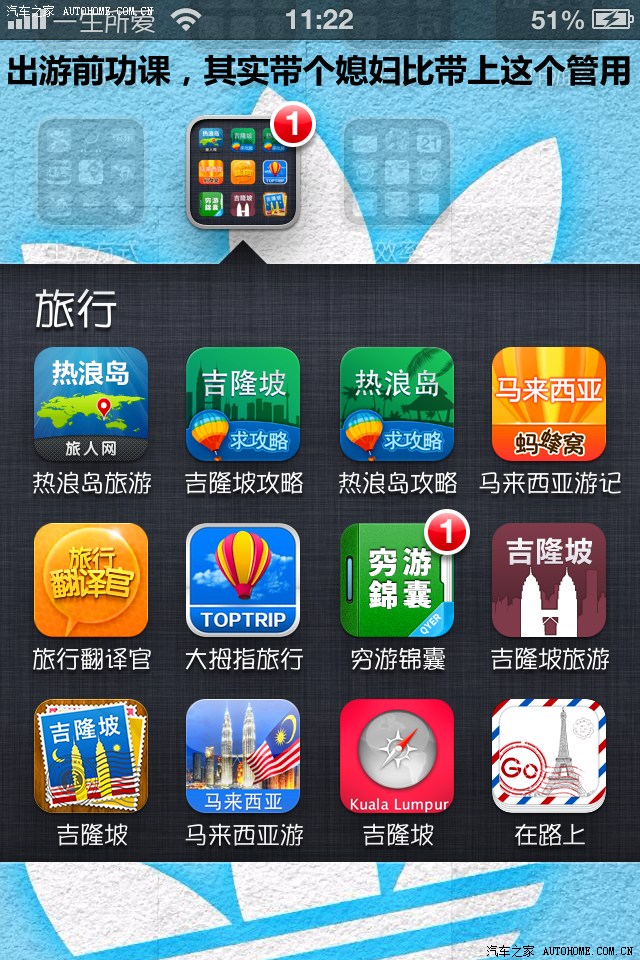
Task: Launch the 大拇指旅行 TOPTRIP app
Action: (243, 580)
